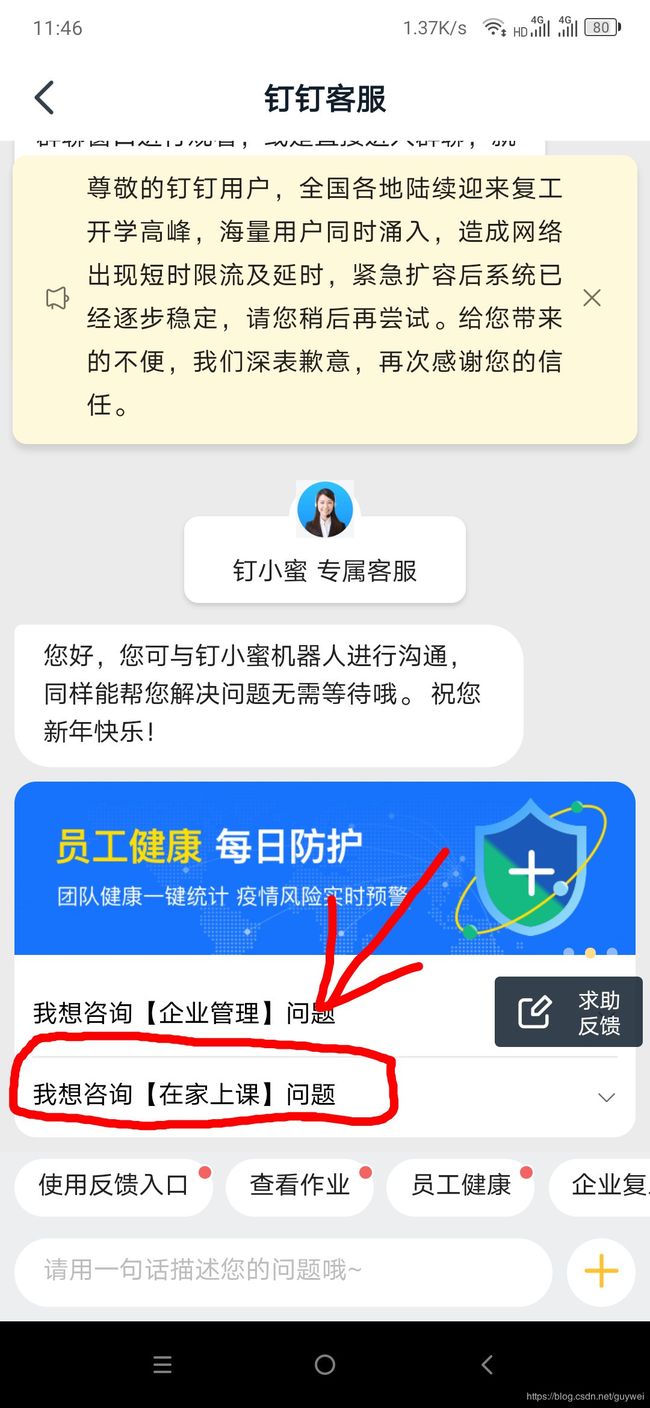Open 钉小蜜 专属客服 card
650x1408 pixels.
click(325, 560)
